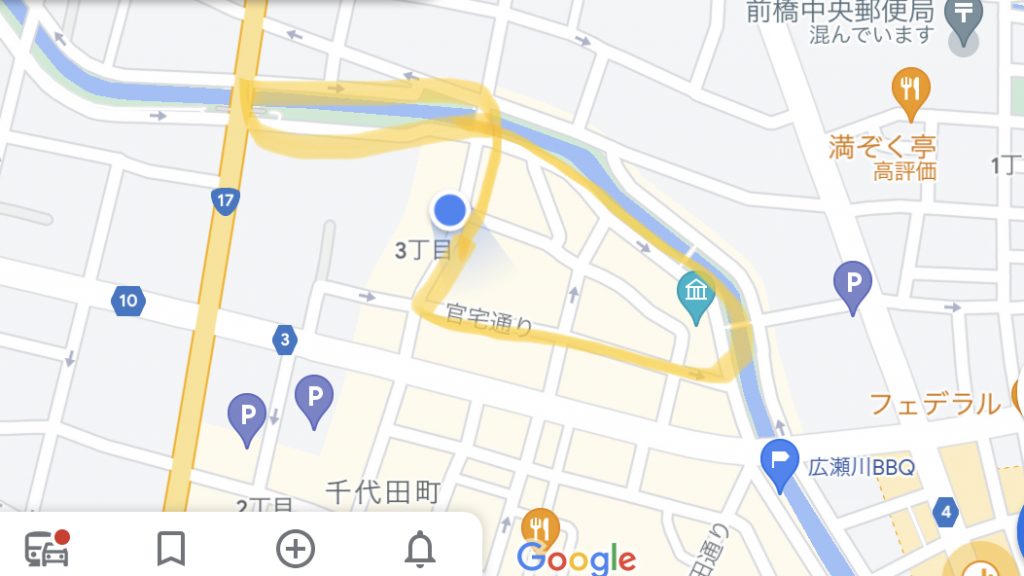Open the restaurant pin above the Google logo
The height and width of the screenshot is (576, 1024).
click(x=540, y=526)
